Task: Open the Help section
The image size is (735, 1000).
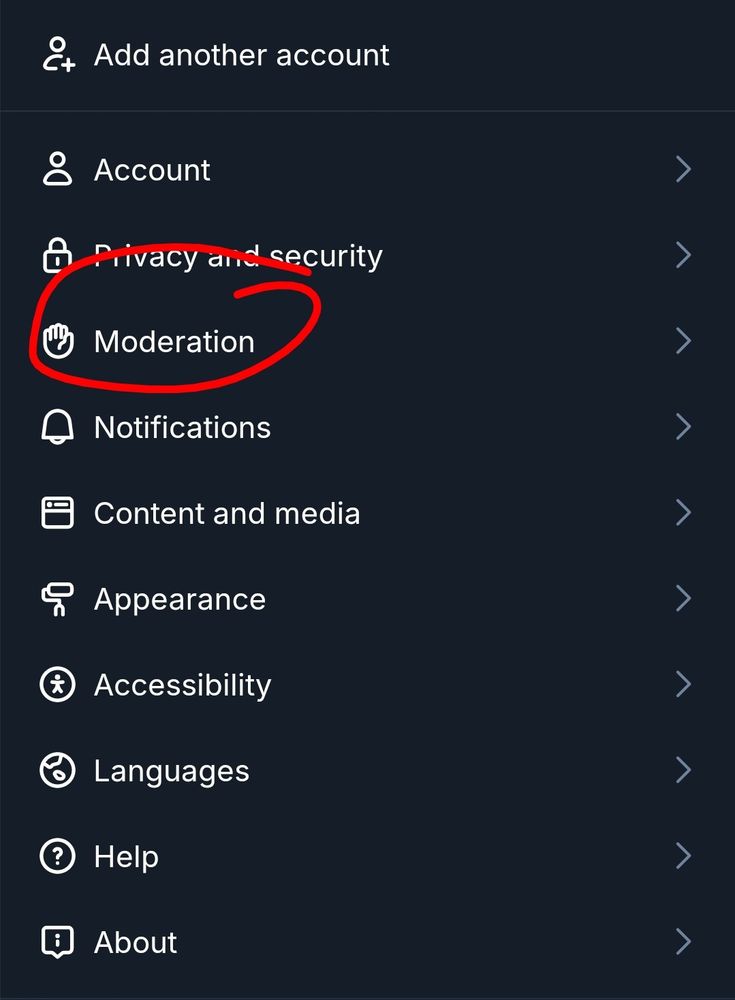Action: click(126, 856)
